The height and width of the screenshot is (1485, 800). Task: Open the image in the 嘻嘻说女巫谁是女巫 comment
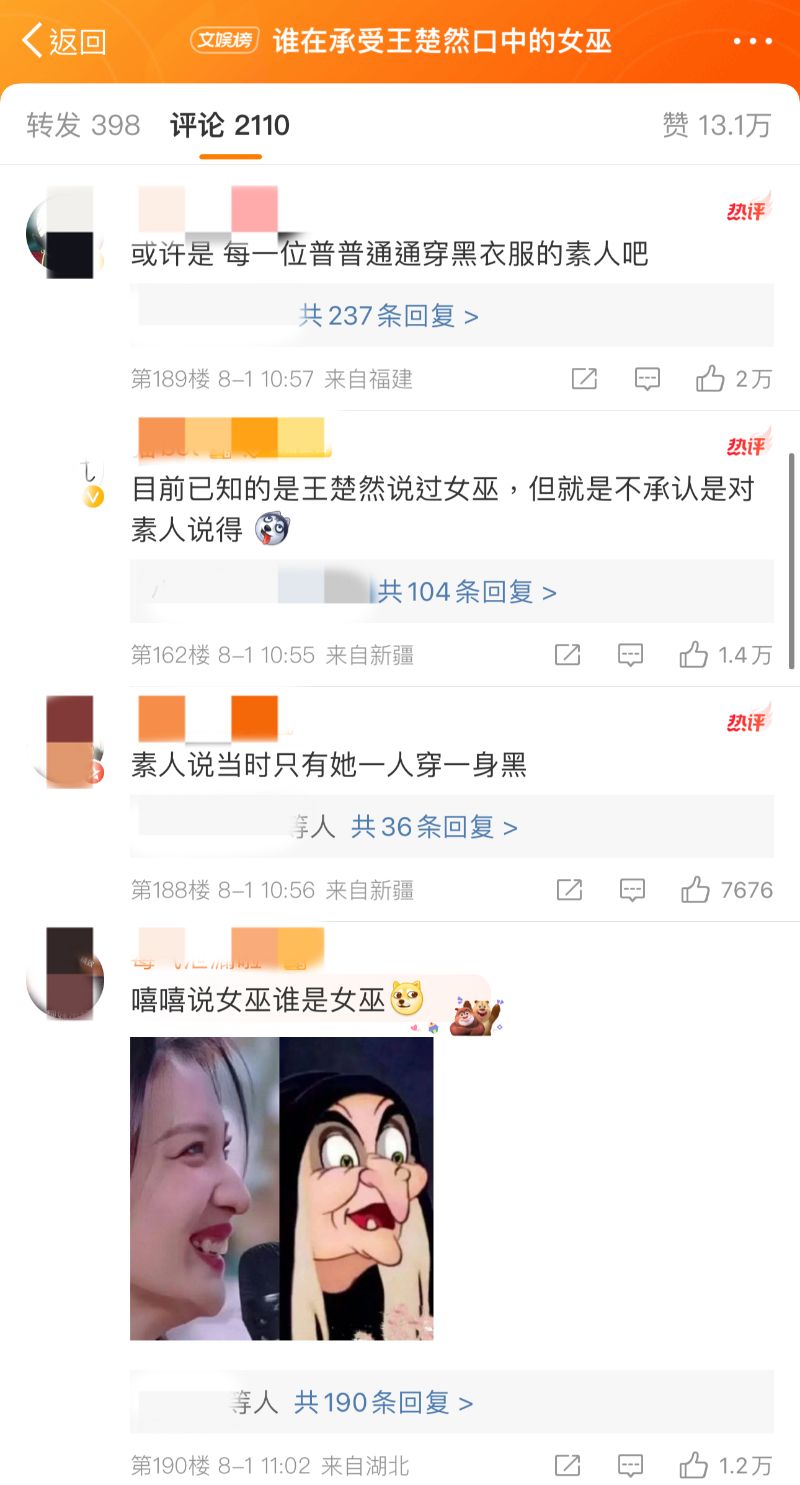[281, 1188]
